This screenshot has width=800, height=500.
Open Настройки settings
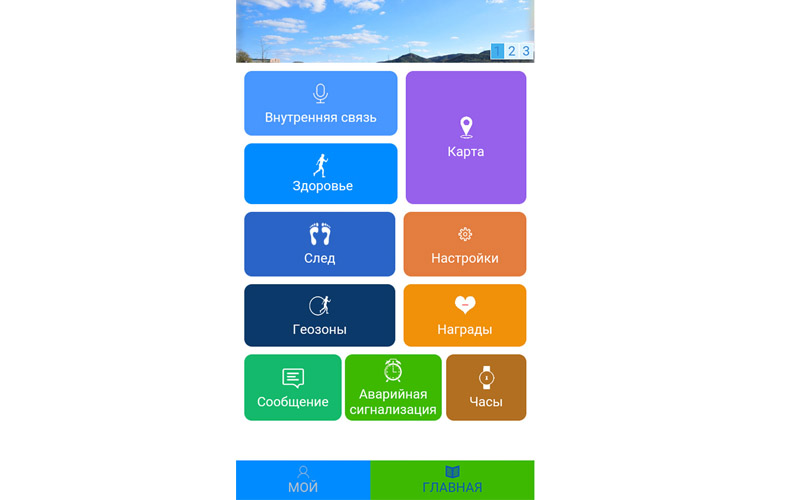pos(465,244)
